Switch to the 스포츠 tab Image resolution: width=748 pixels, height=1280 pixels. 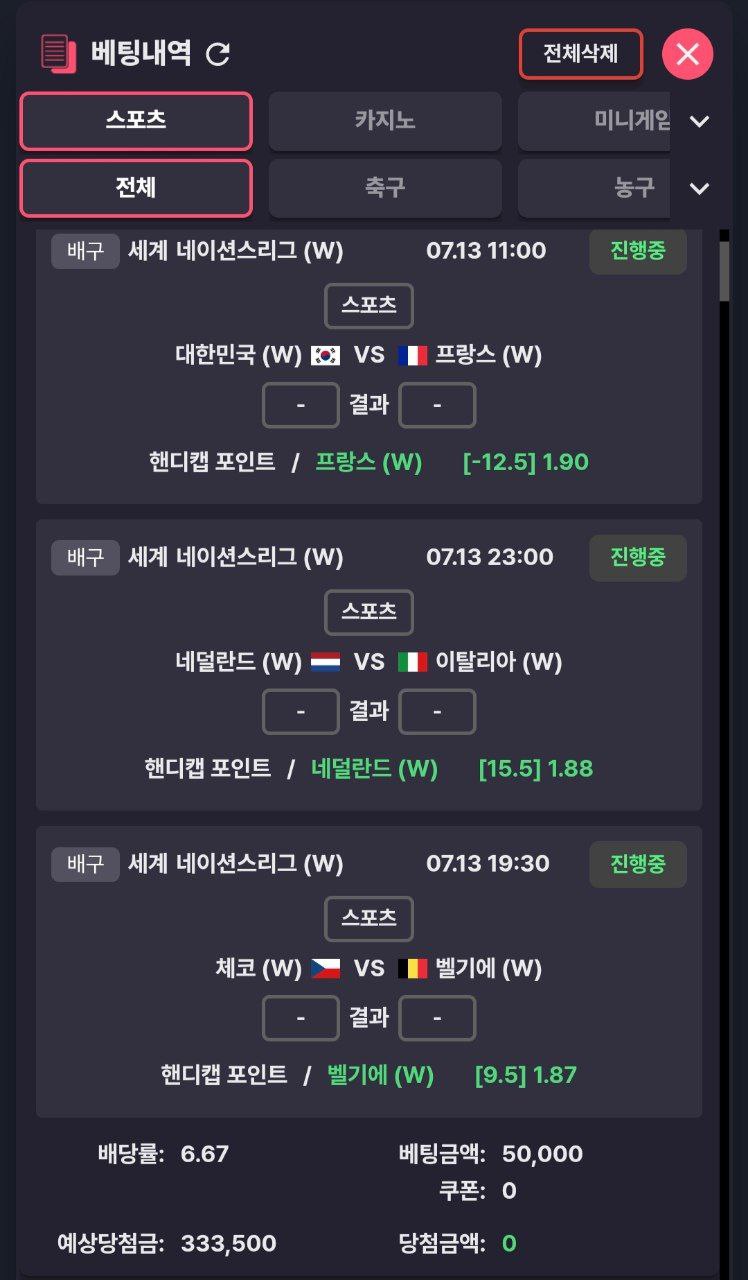pyautogui.click(x=136, y=121)
